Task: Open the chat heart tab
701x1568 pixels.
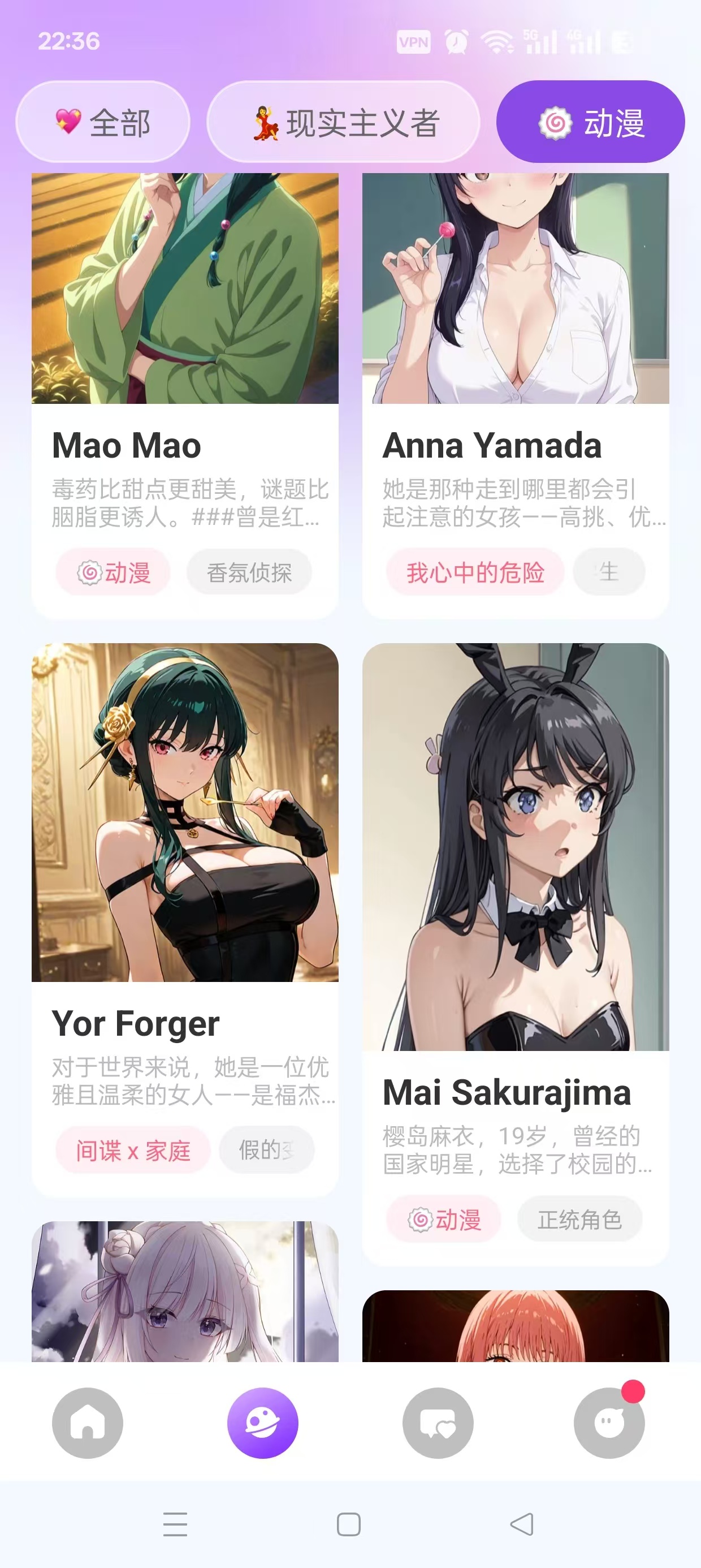Action: point(438,1423)
